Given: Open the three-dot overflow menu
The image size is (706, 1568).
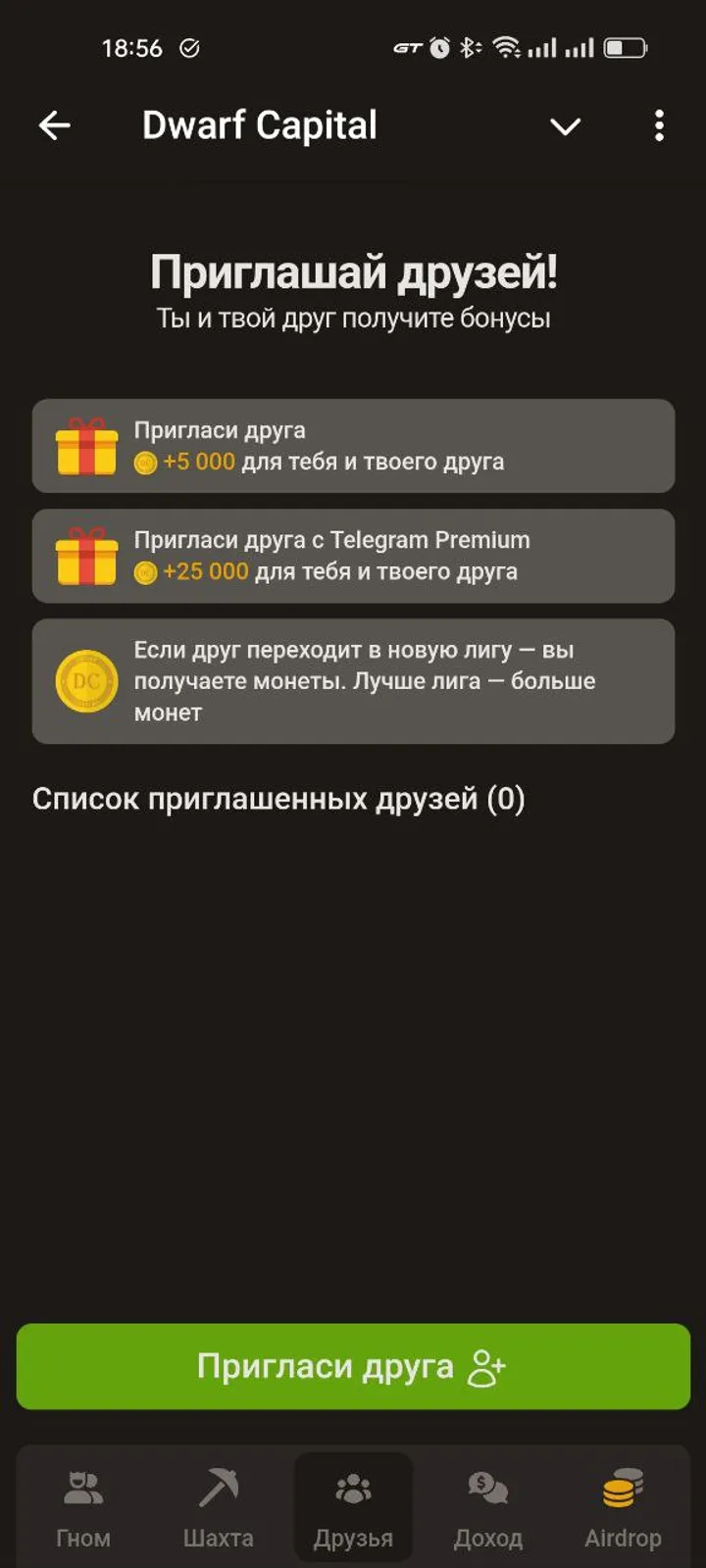Looking at the screenshot, I should click(659, 125).
